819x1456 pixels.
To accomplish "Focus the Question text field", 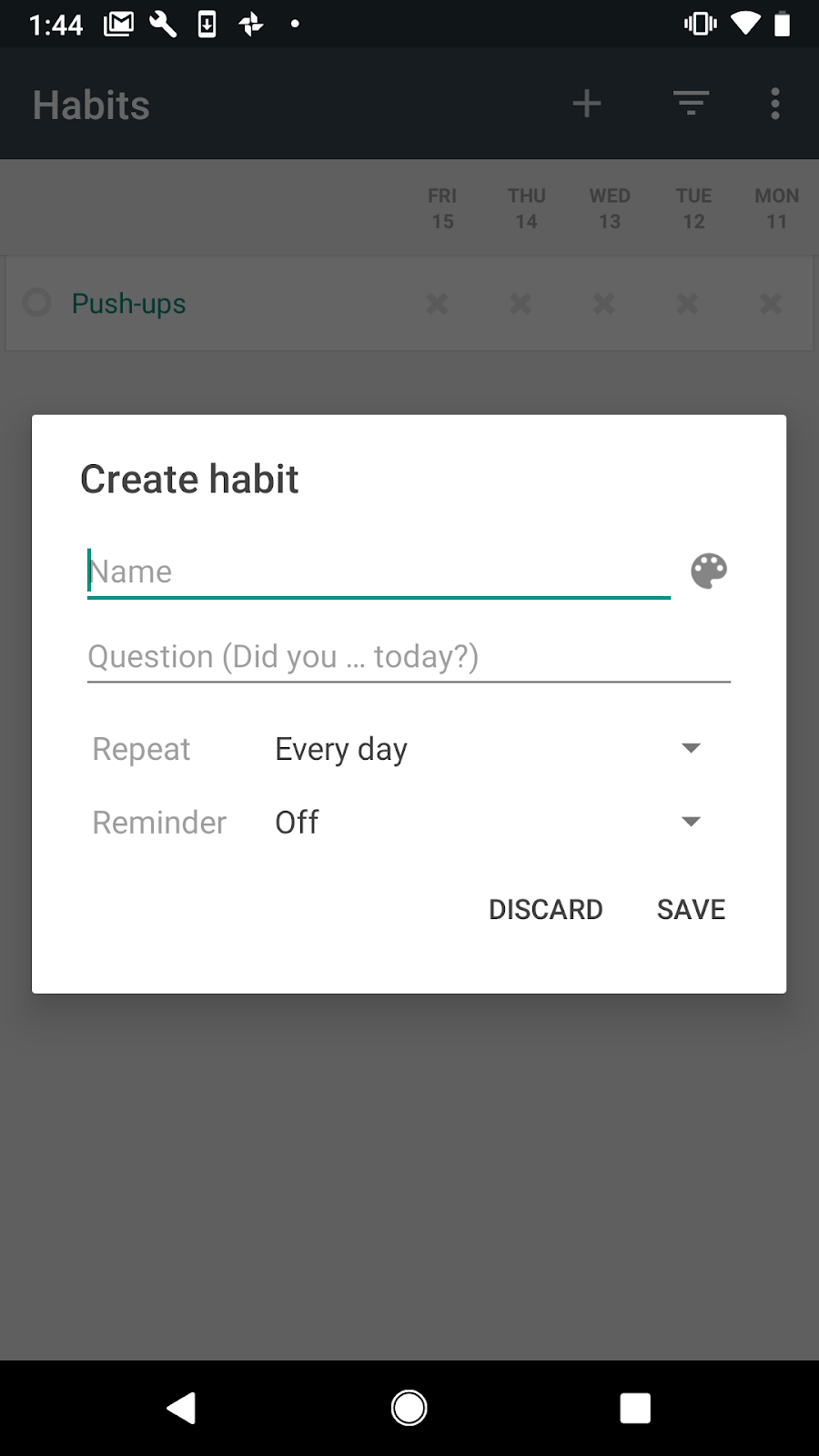I will pos(409,656).
